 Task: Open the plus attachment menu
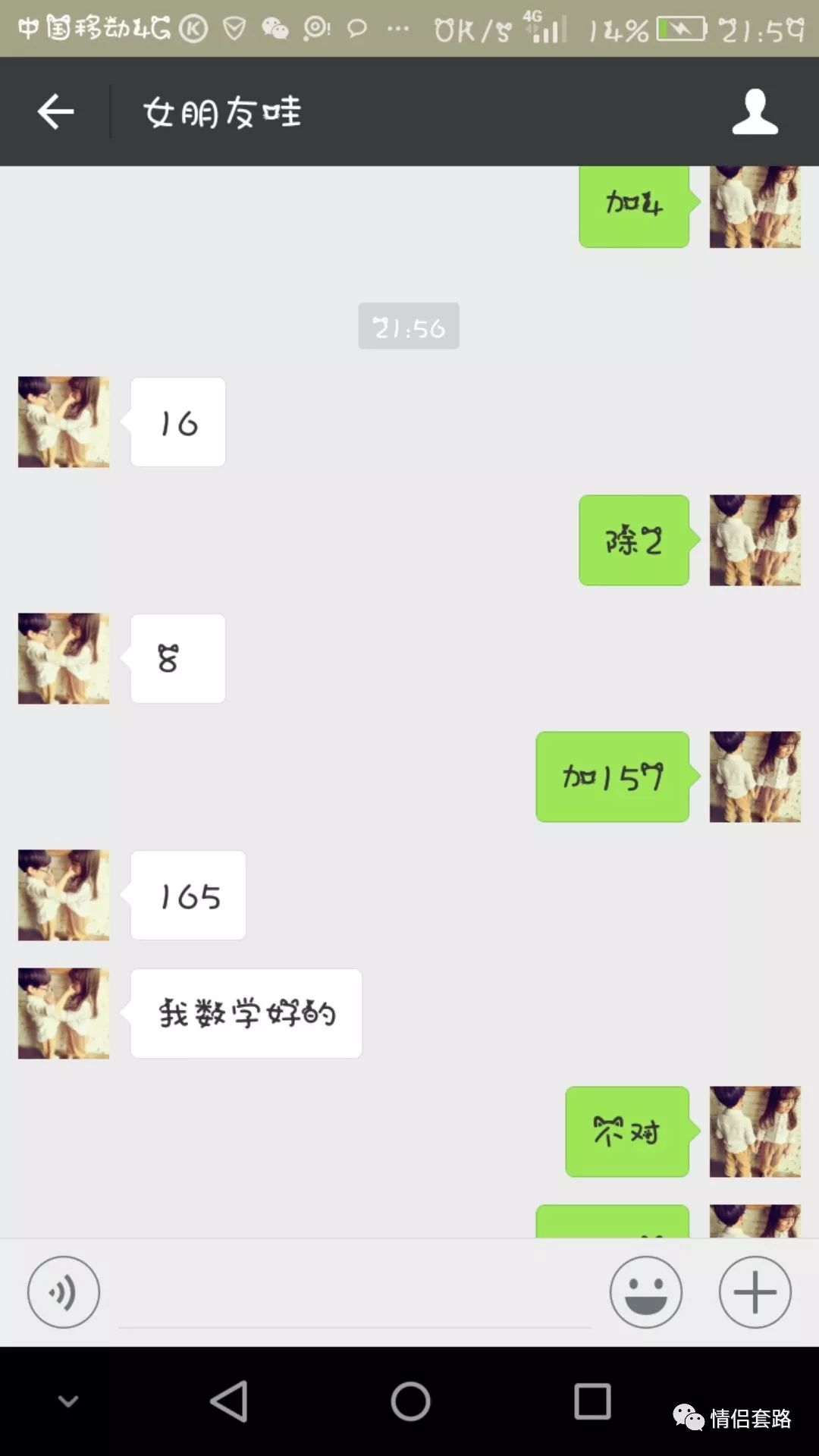[x=755, y=1291]
